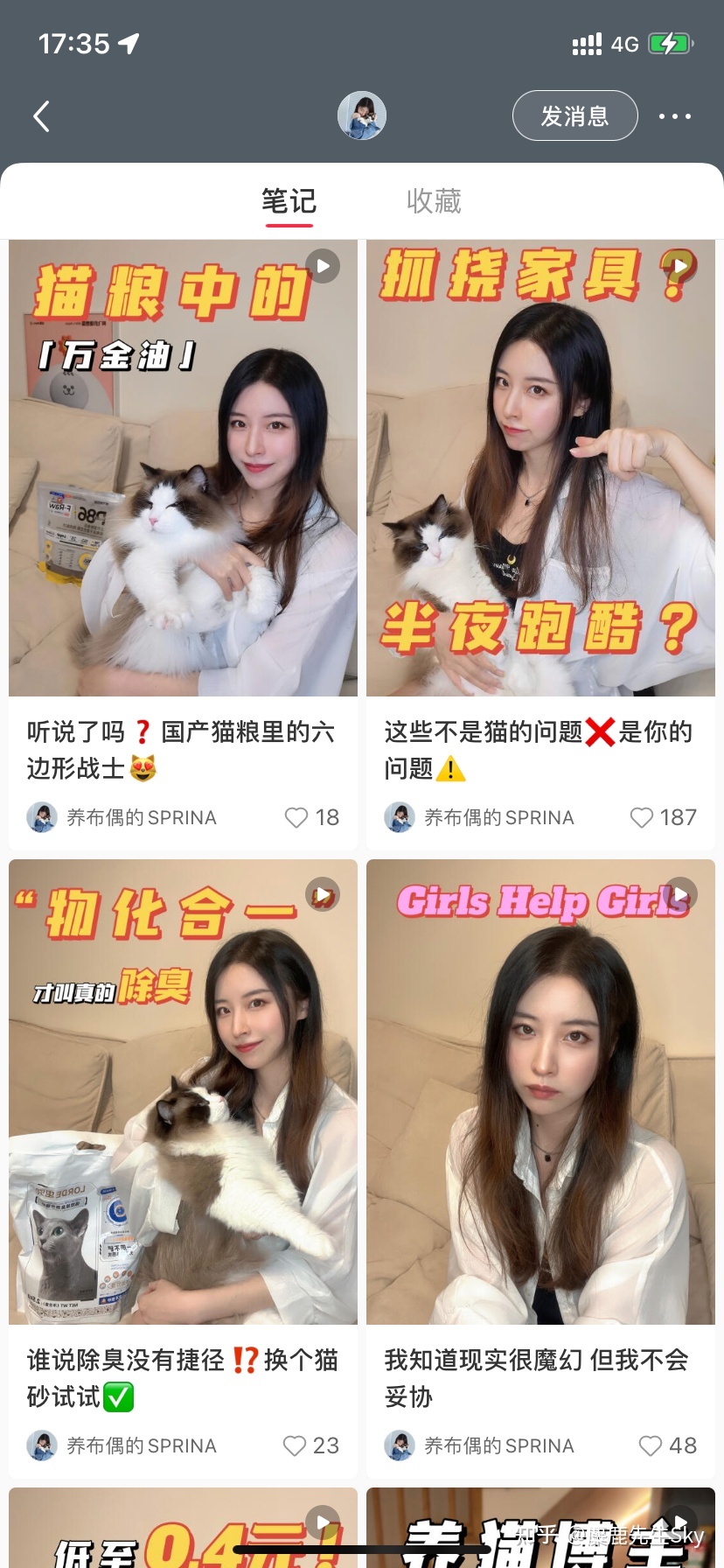Switch to the 收藏 tab
Viewport: 724px width, 1568px height.
tap(435, 200)
